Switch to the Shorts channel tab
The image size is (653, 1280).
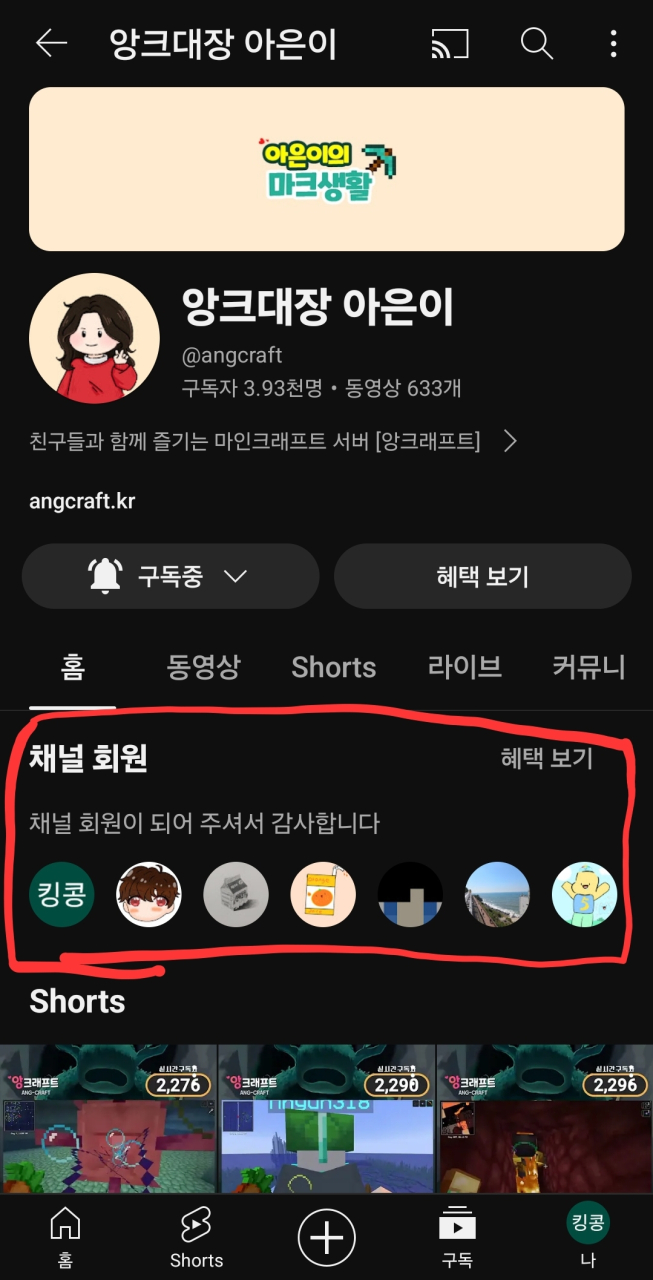333,667
